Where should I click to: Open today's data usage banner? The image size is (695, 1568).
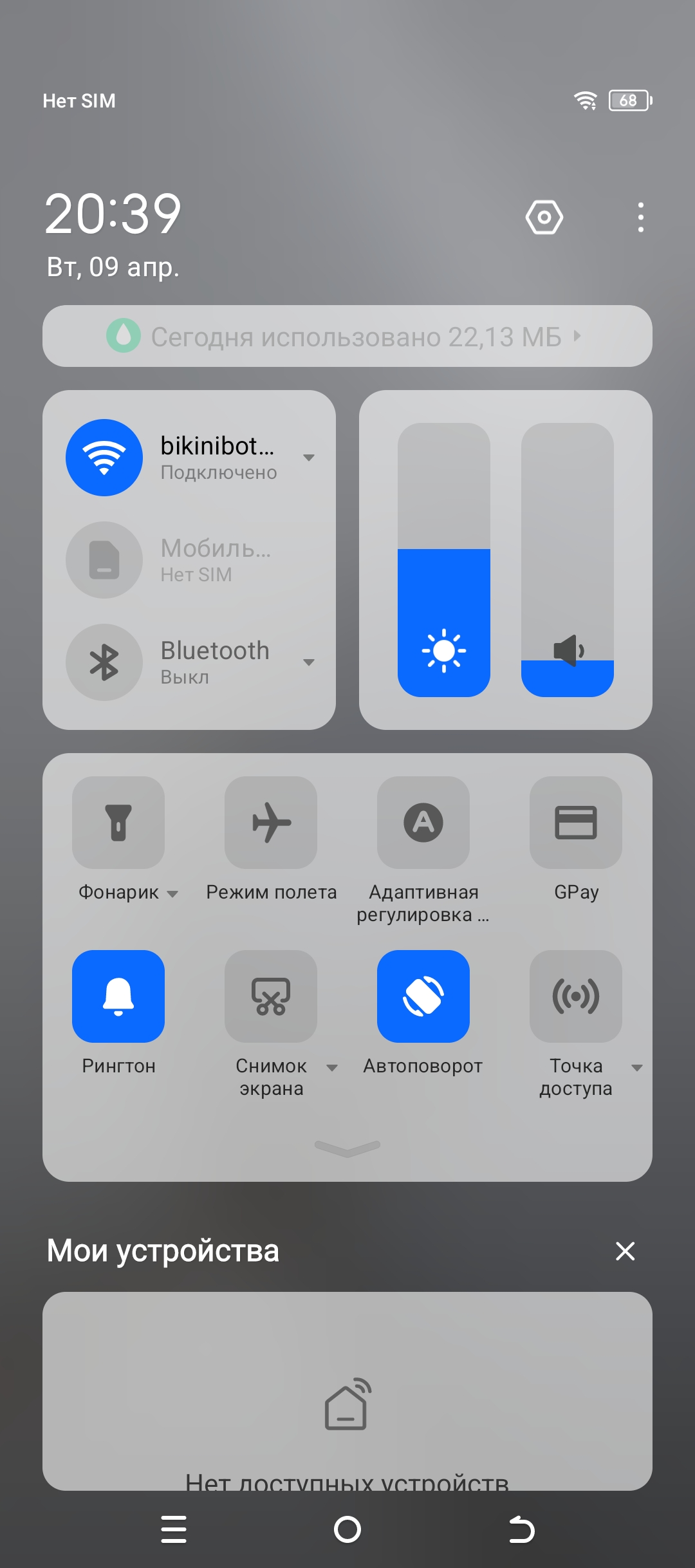[x=347, y=336]
